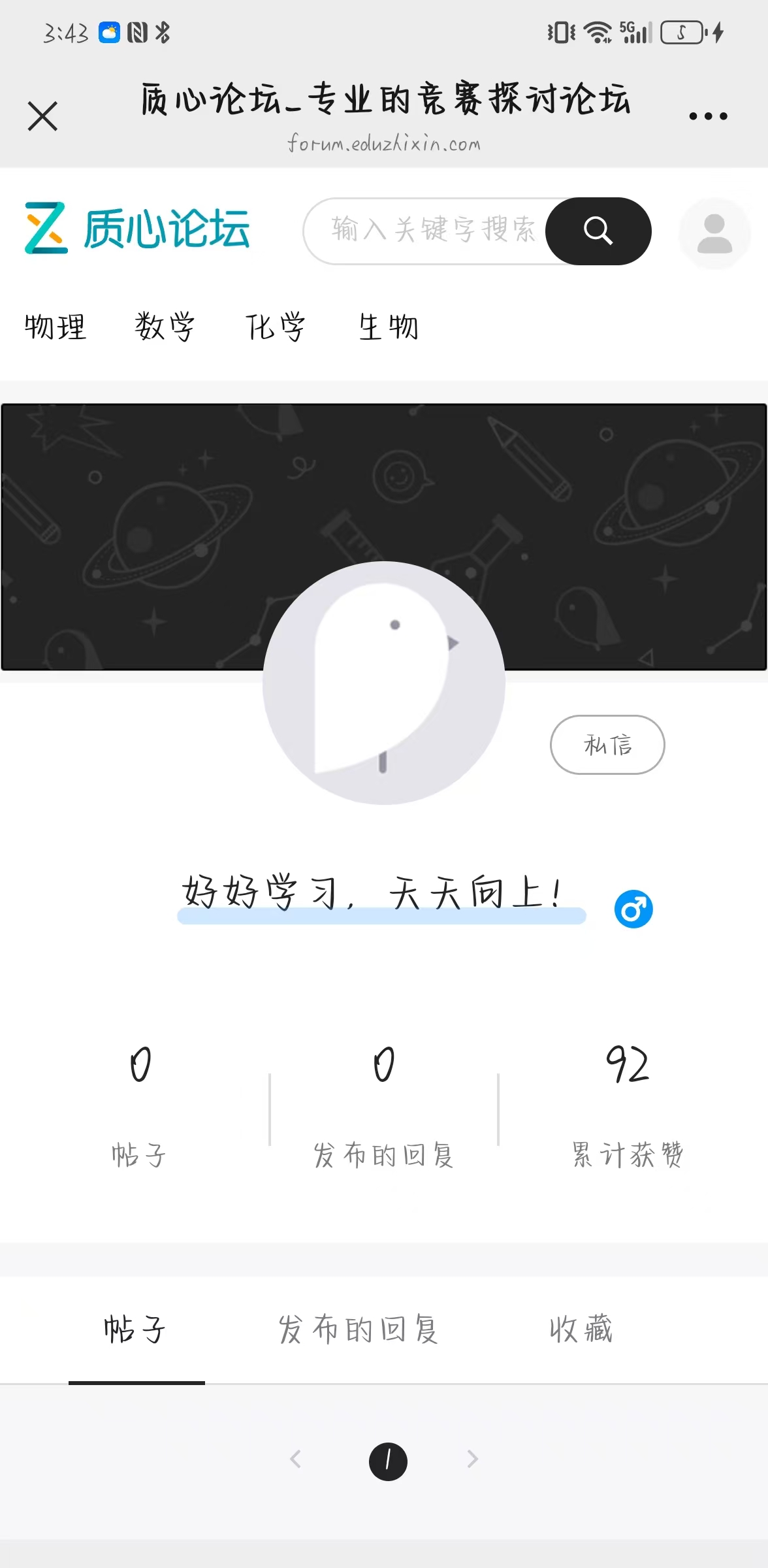Tap the 质心论坛 logo to go home
768x1568 pixels.
coord(137,229)
